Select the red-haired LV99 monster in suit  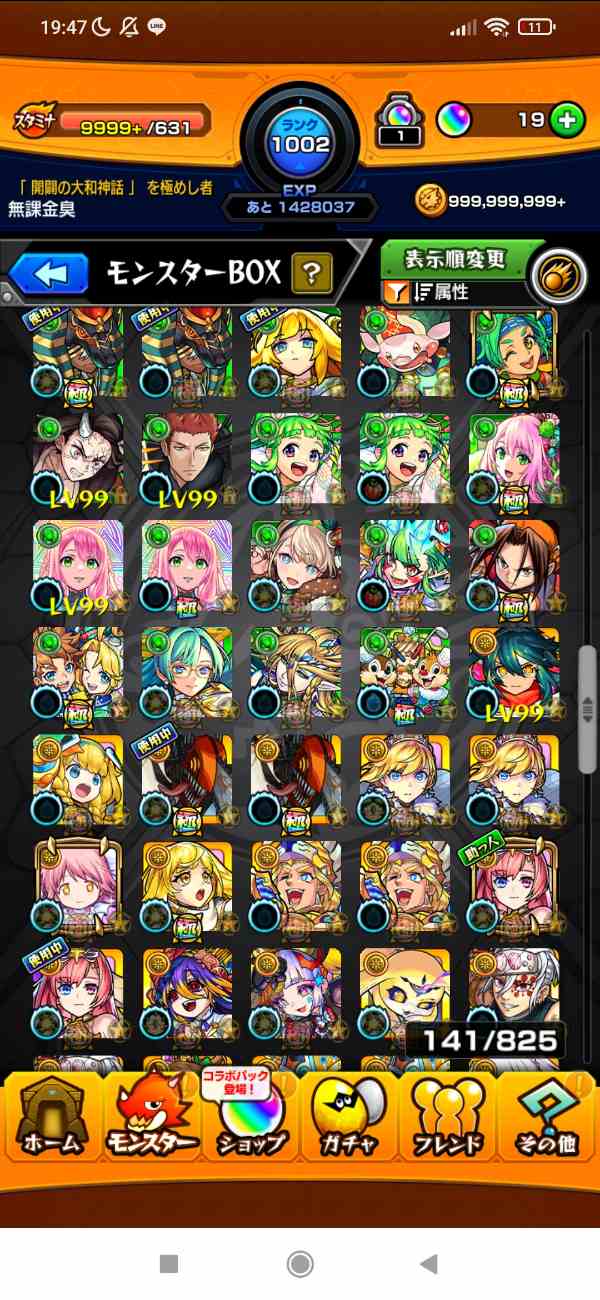[186, 459]
